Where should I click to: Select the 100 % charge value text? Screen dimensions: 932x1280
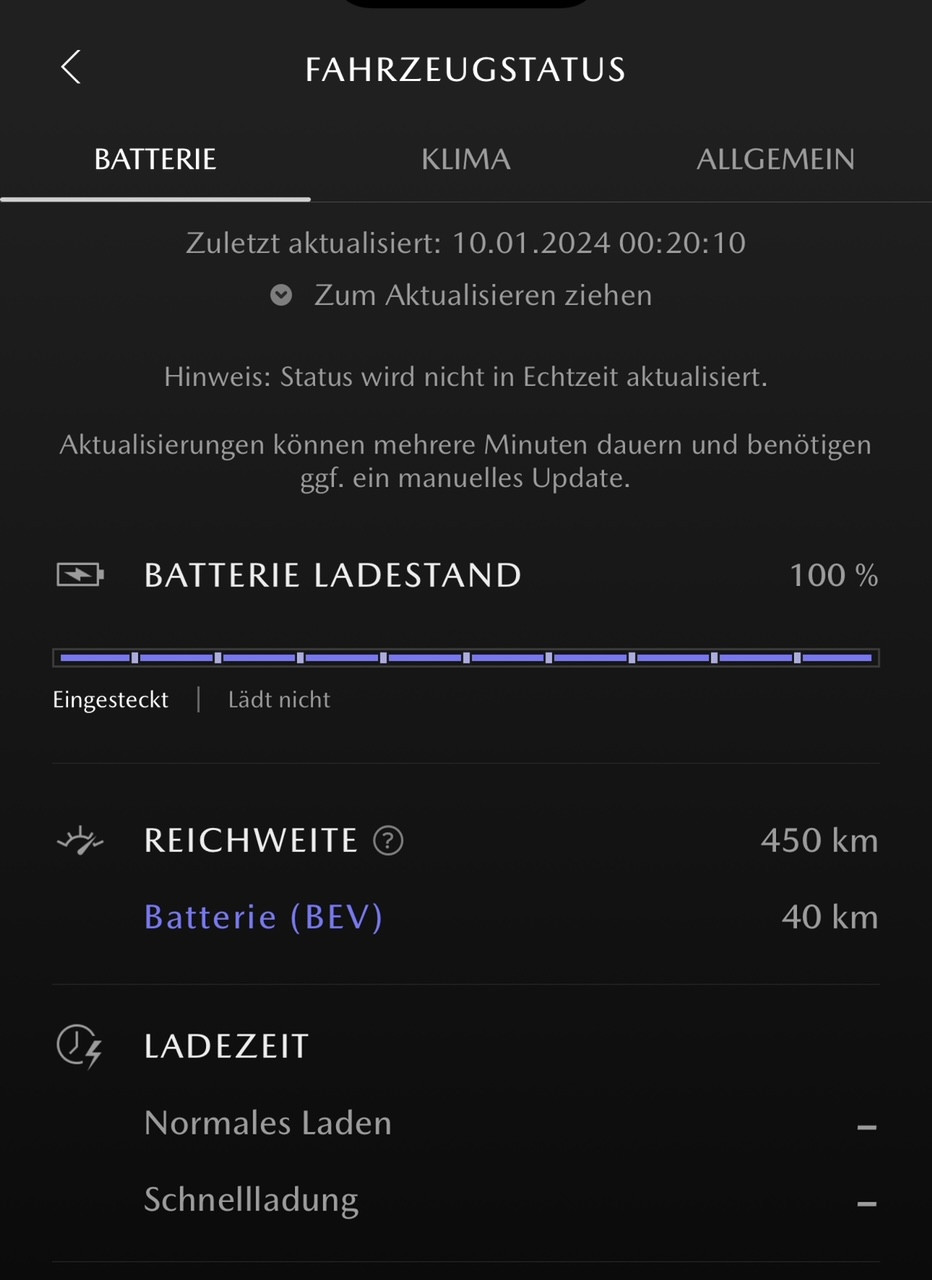point(833,575)
